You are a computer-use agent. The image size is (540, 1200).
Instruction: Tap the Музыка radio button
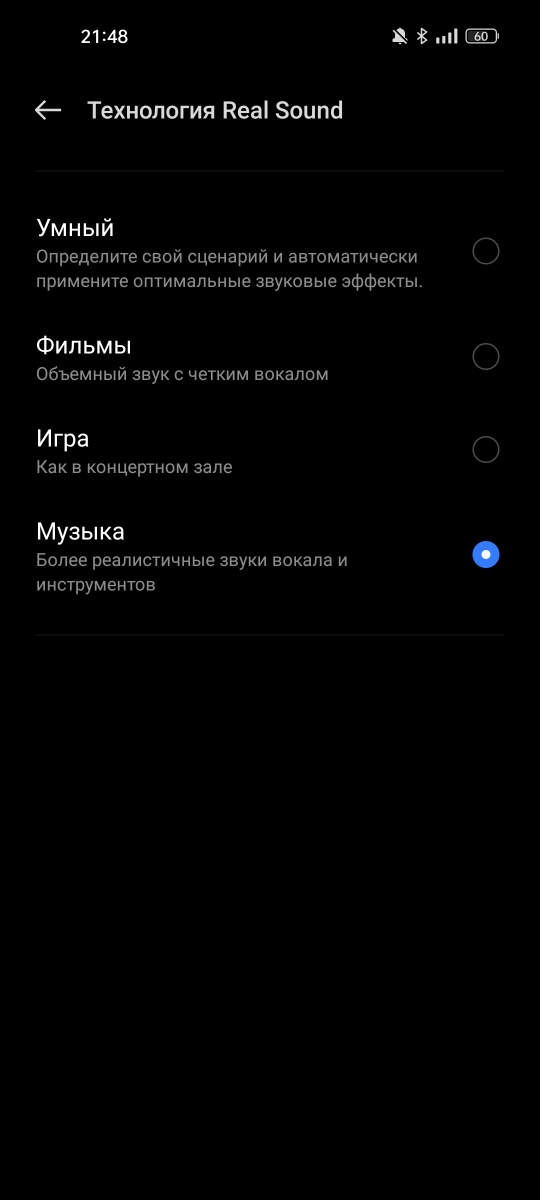point(485,555)
